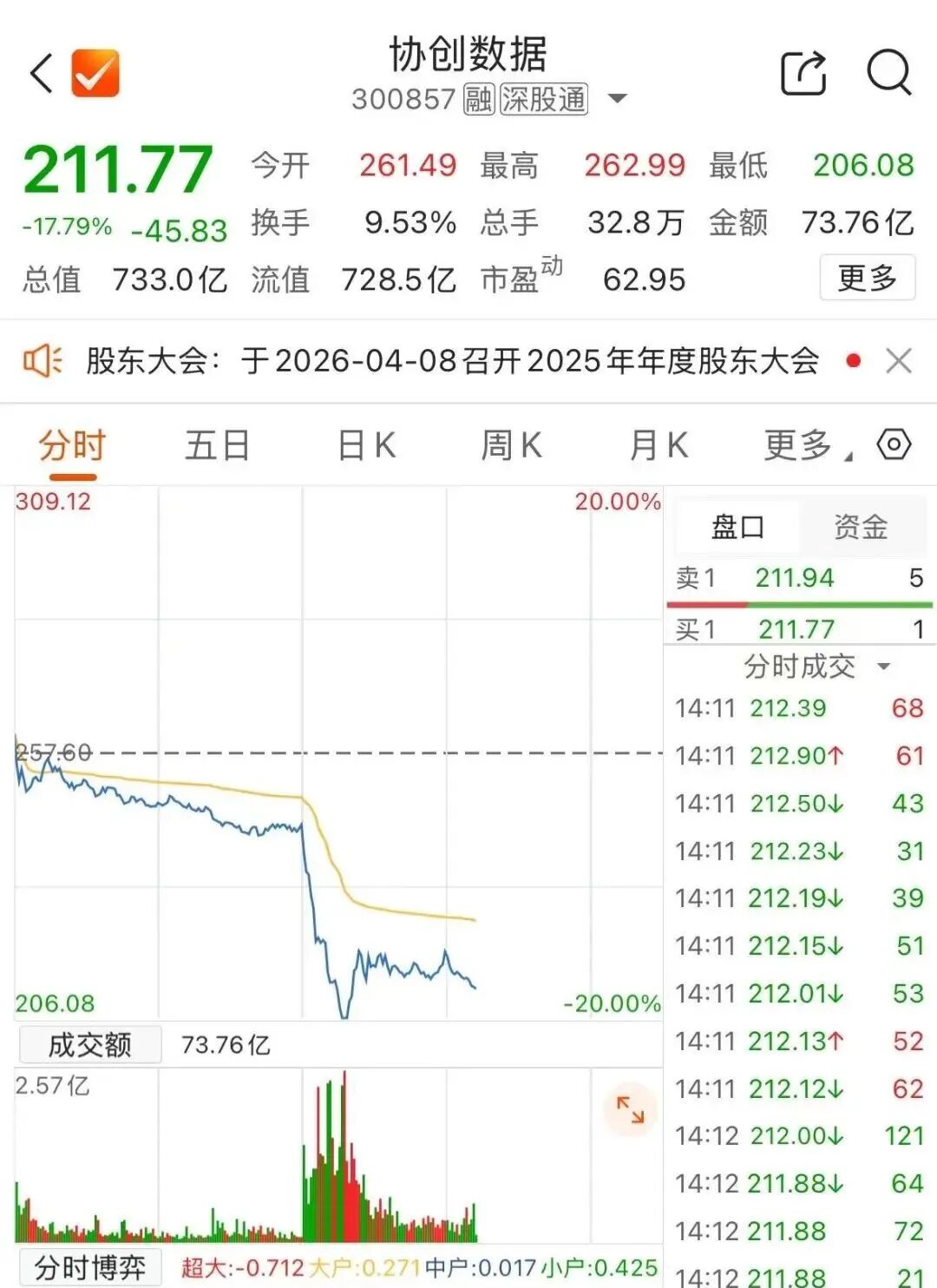The image size is (937, 1288).
Task: Open chart settings hexagon icon
Action: [x=894, y=444]
